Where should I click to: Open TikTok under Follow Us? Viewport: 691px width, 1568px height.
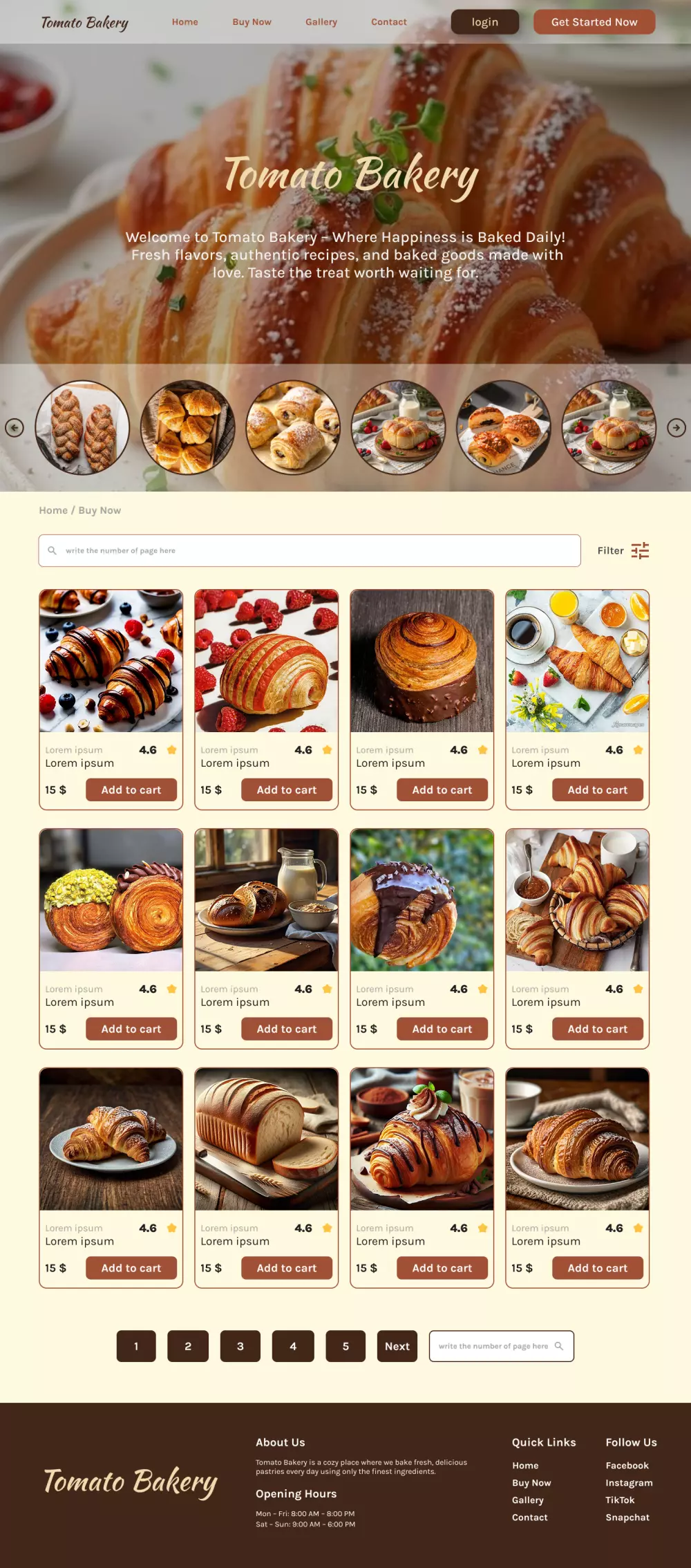click(x=620, y=1500)
